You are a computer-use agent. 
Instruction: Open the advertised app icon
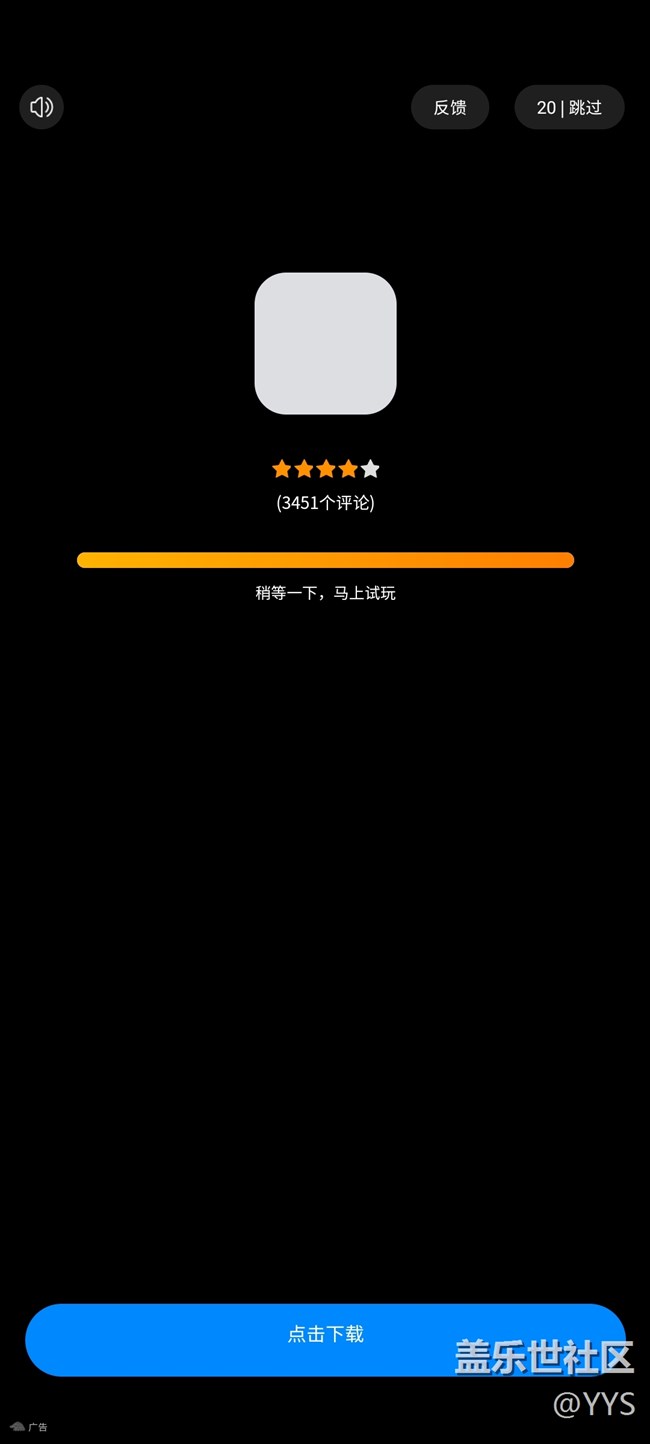point(325,343)
